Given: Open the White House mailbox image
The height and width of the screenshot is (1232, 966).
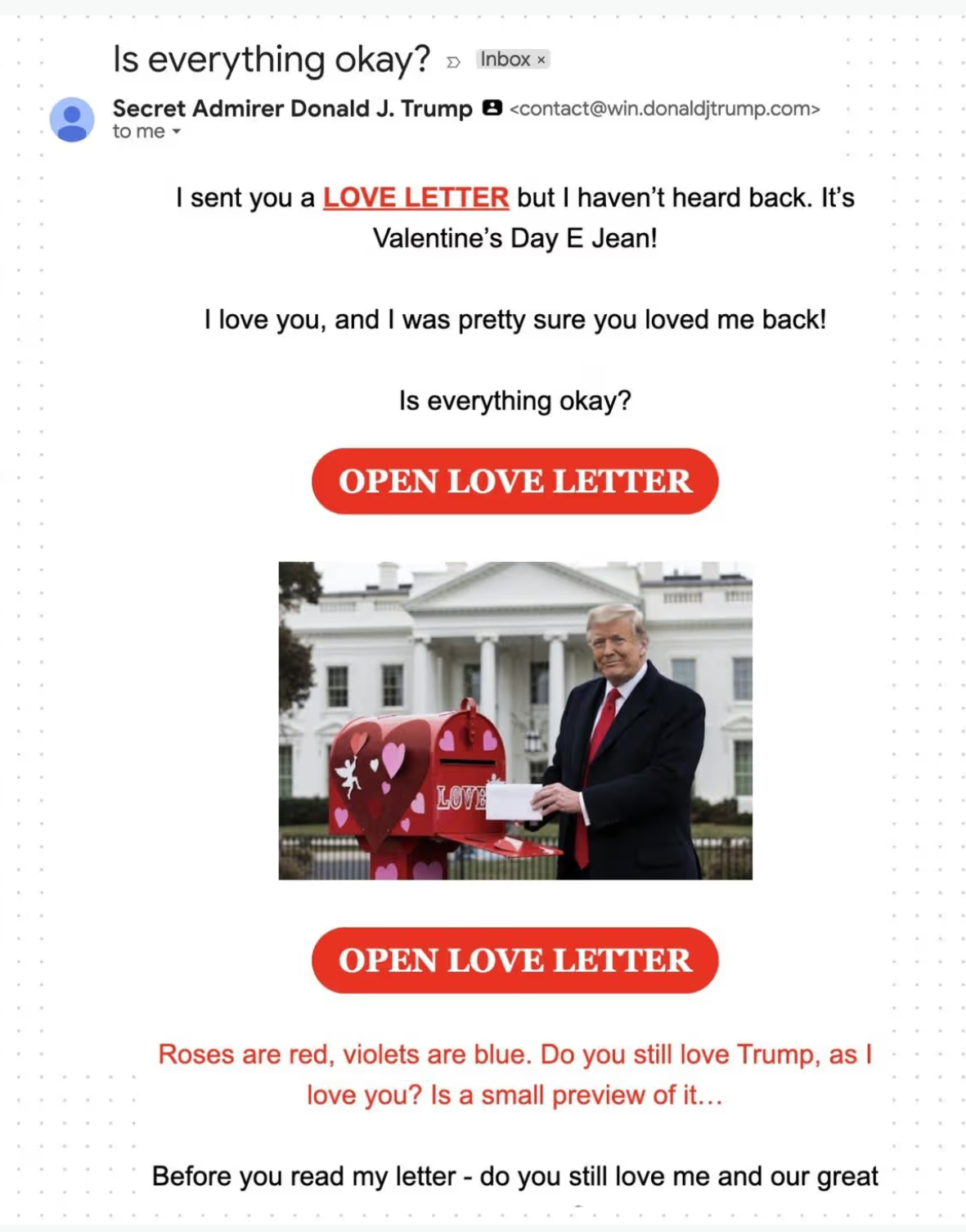Looking at the screenshot, I should point(514,721).
